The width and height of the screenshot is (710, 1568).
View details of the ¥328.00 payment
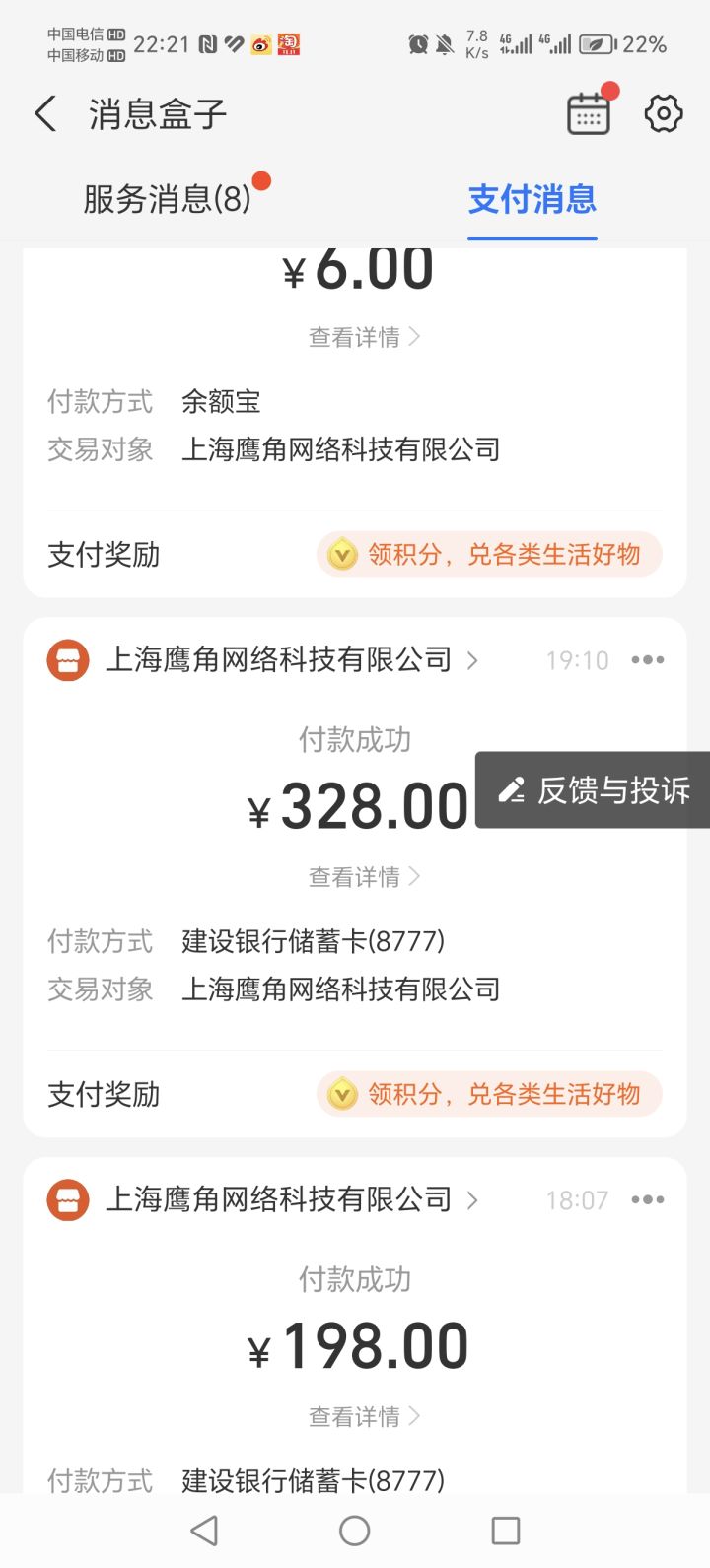(364, 877)
